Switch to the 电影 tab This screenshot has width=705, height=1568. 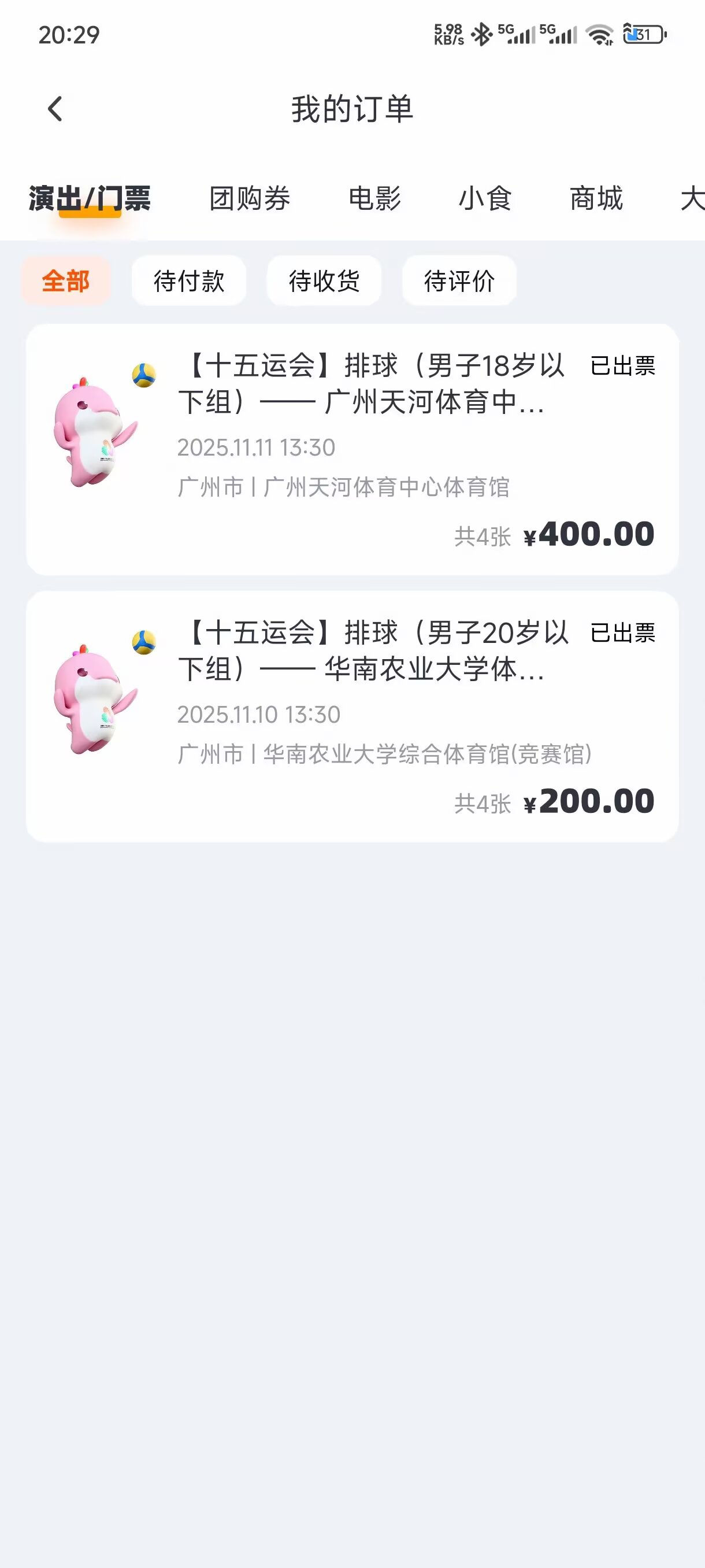pyautogui.click(x=374, y=199)
